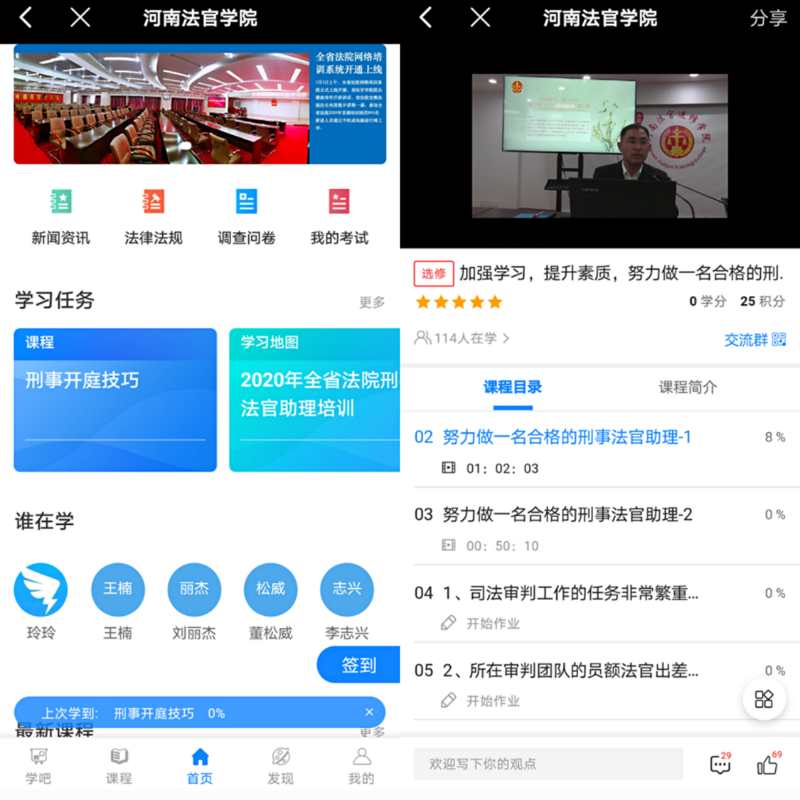Open 新闻资讯 news section

(x=61, y=216)
